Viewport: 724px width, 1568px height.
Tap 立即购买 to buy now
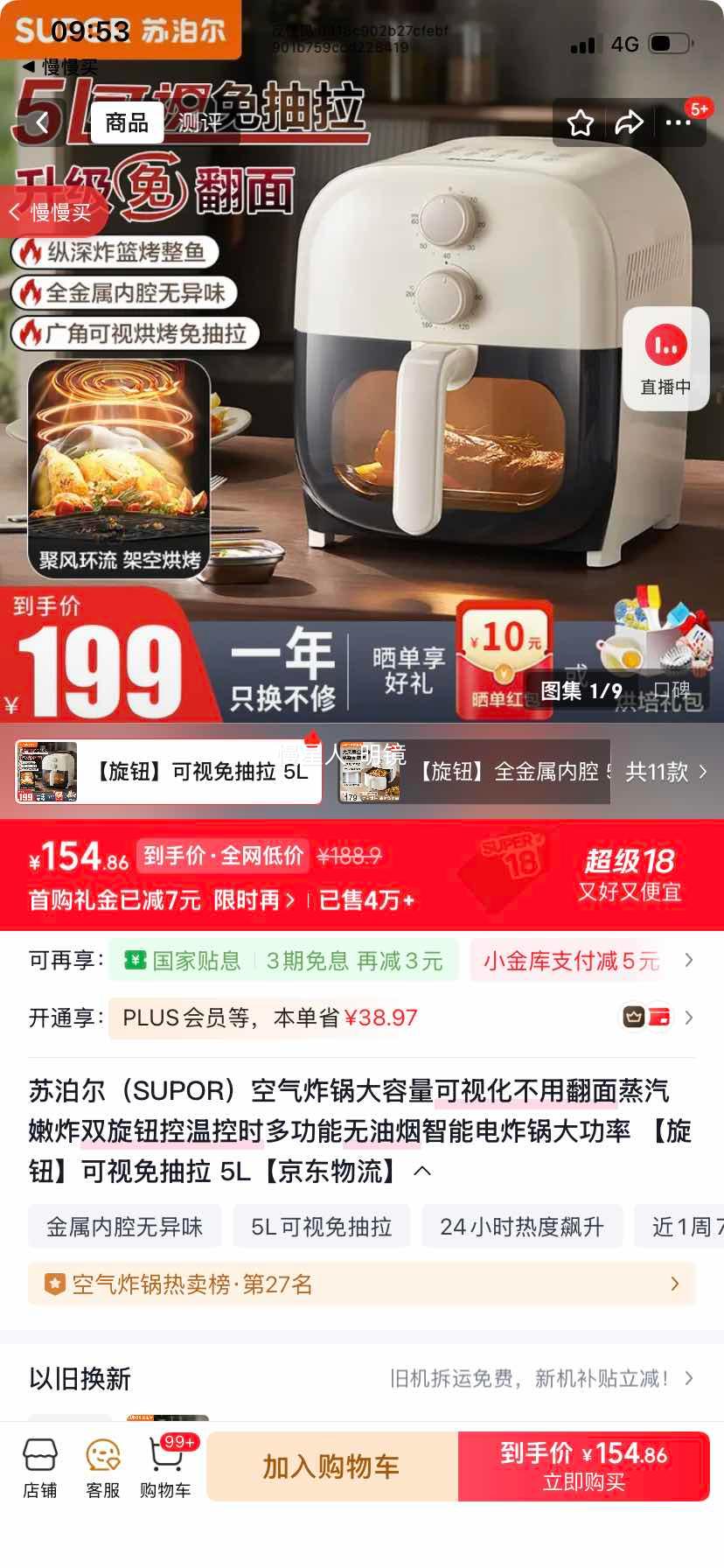coord(584,1466)
